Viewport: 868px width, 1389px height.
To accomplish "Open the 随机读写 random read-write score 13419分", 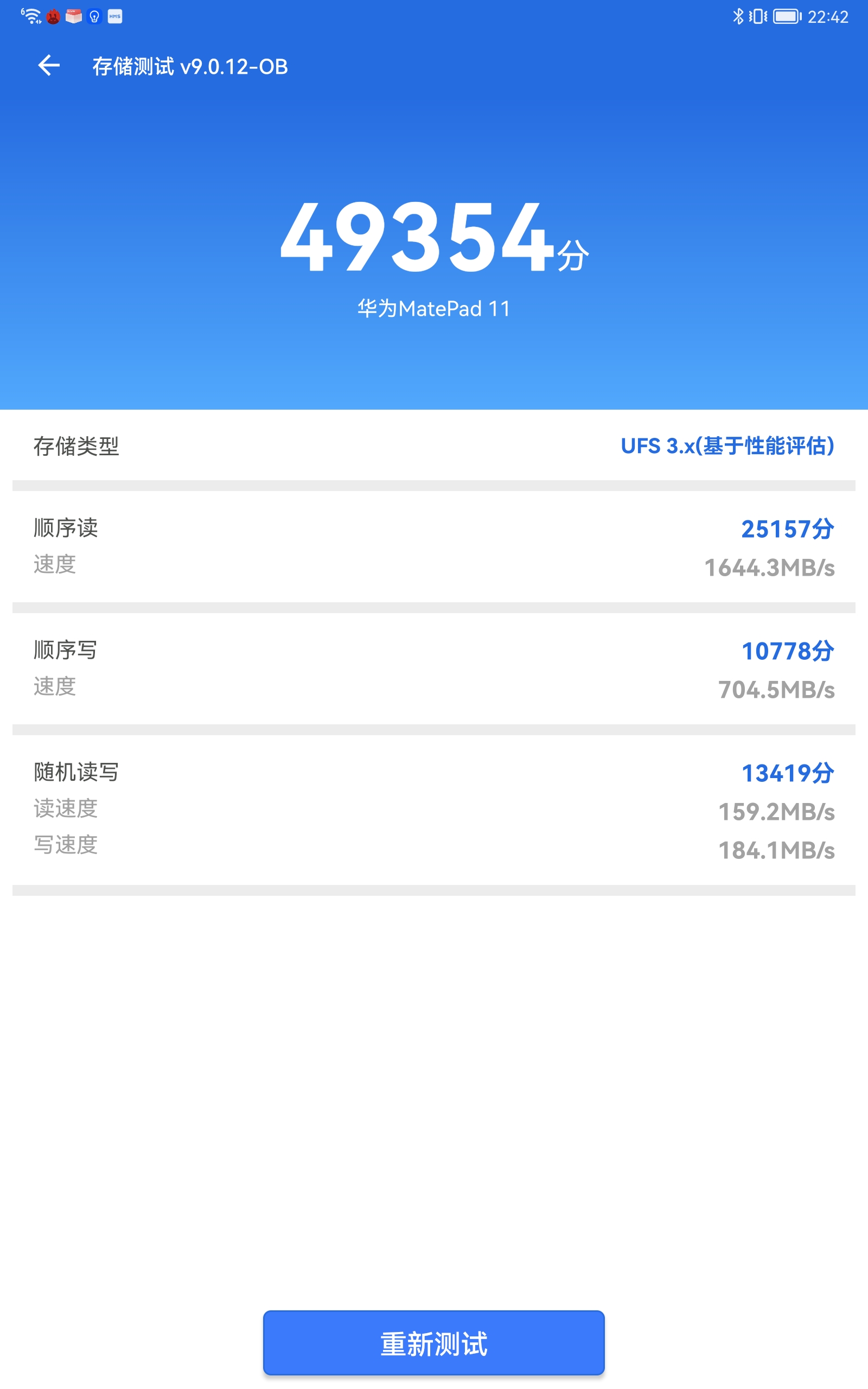I will [787, 774].
